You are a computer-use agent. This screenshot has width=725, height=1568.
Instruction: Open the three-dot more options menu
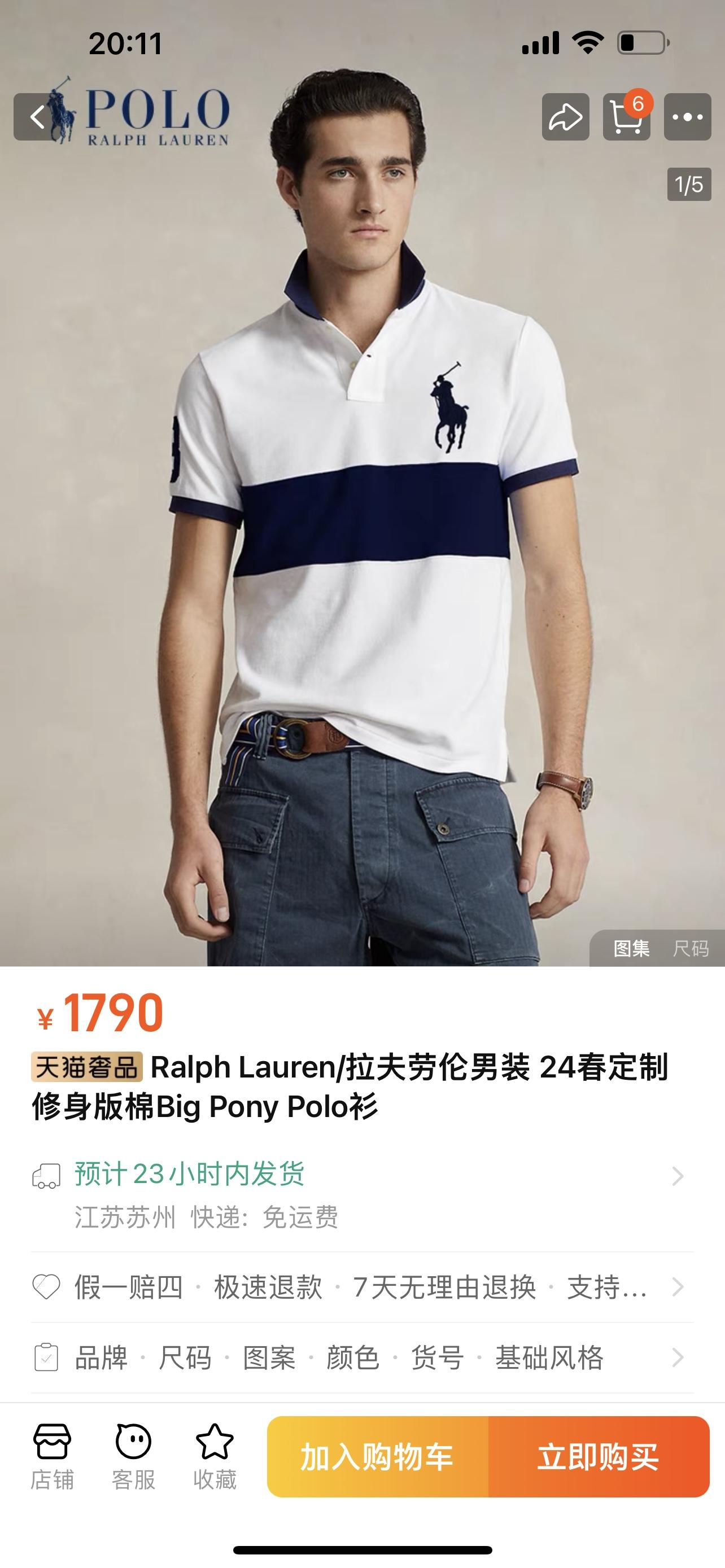click(x=687, y=117)
